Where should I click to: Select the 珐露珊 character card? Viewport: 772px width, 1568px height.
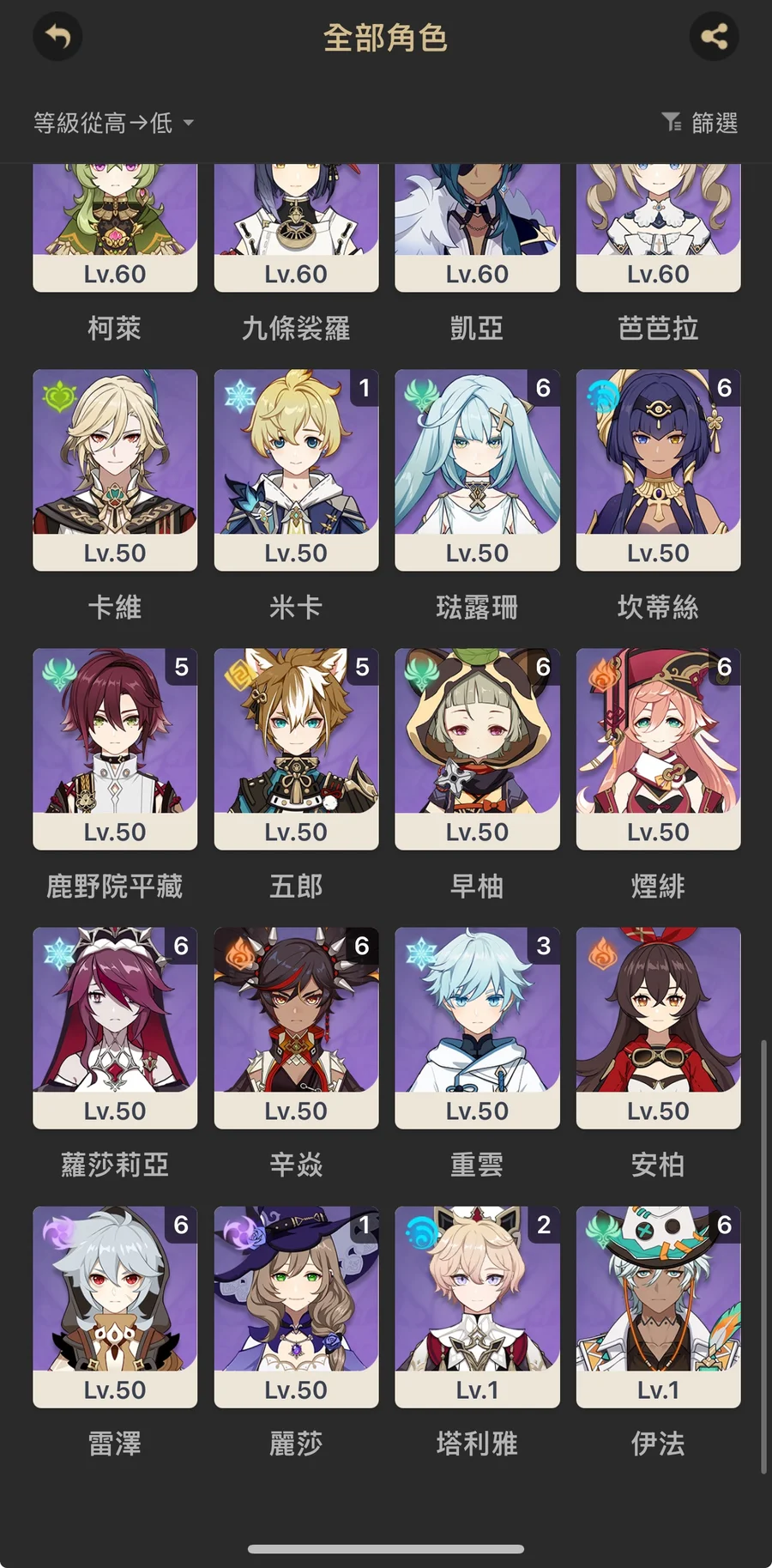pos(477,469)
